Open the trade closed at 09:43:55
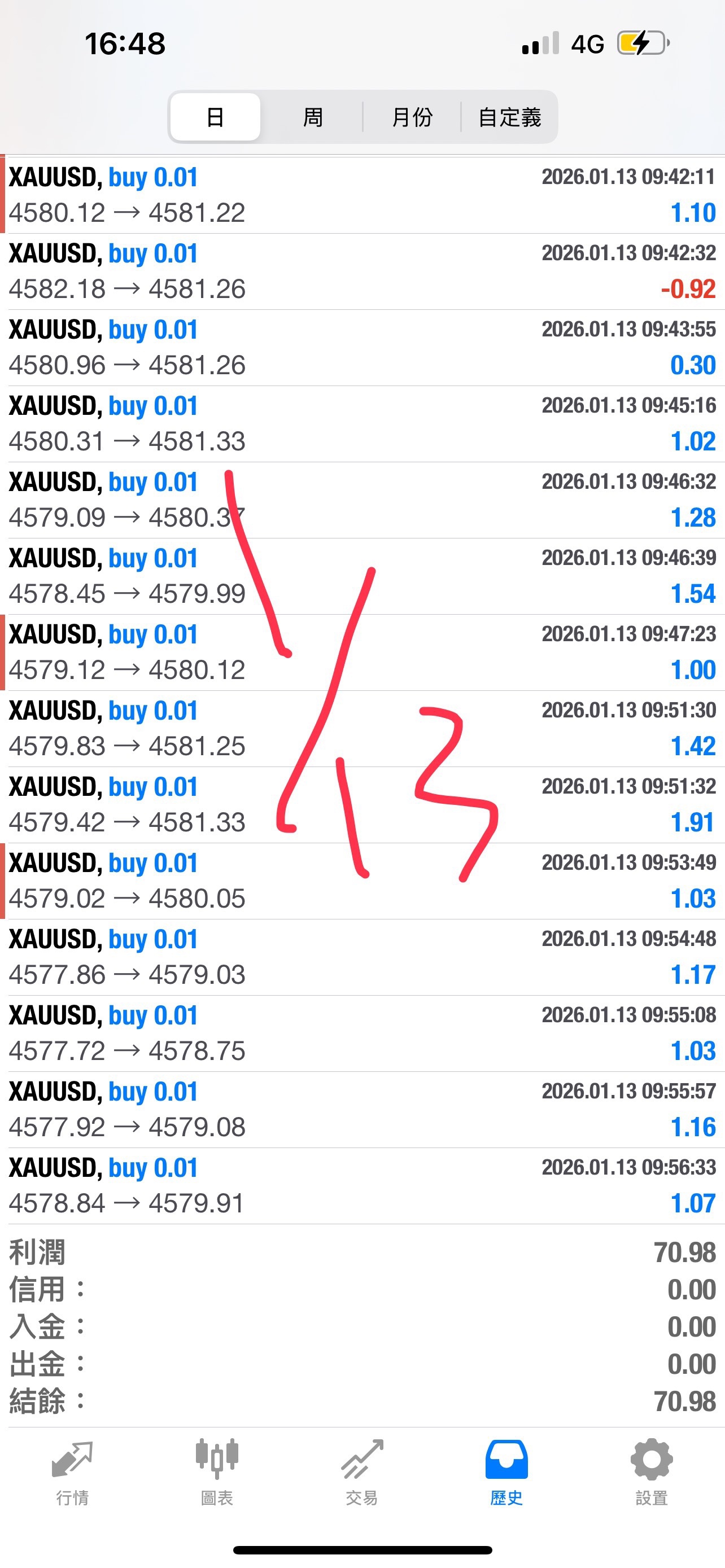Screen dimensions: 725x1568 362,348
